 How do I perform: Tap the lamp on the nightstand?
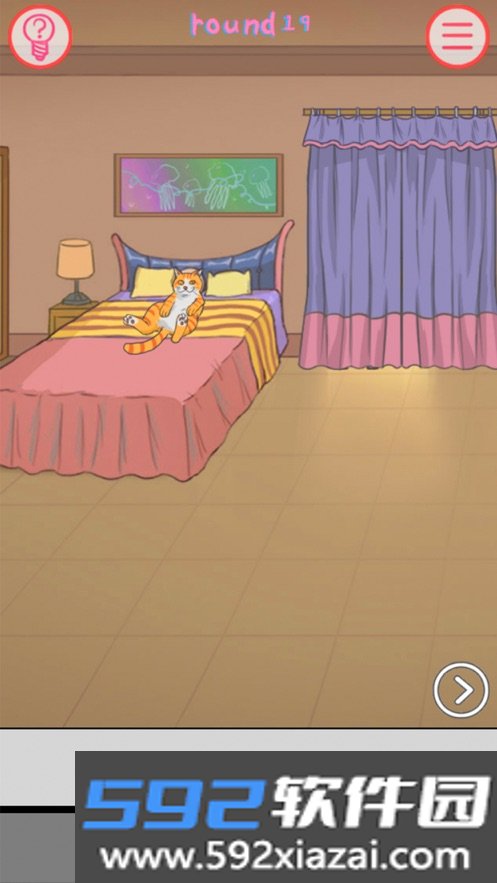pos(75,271)
